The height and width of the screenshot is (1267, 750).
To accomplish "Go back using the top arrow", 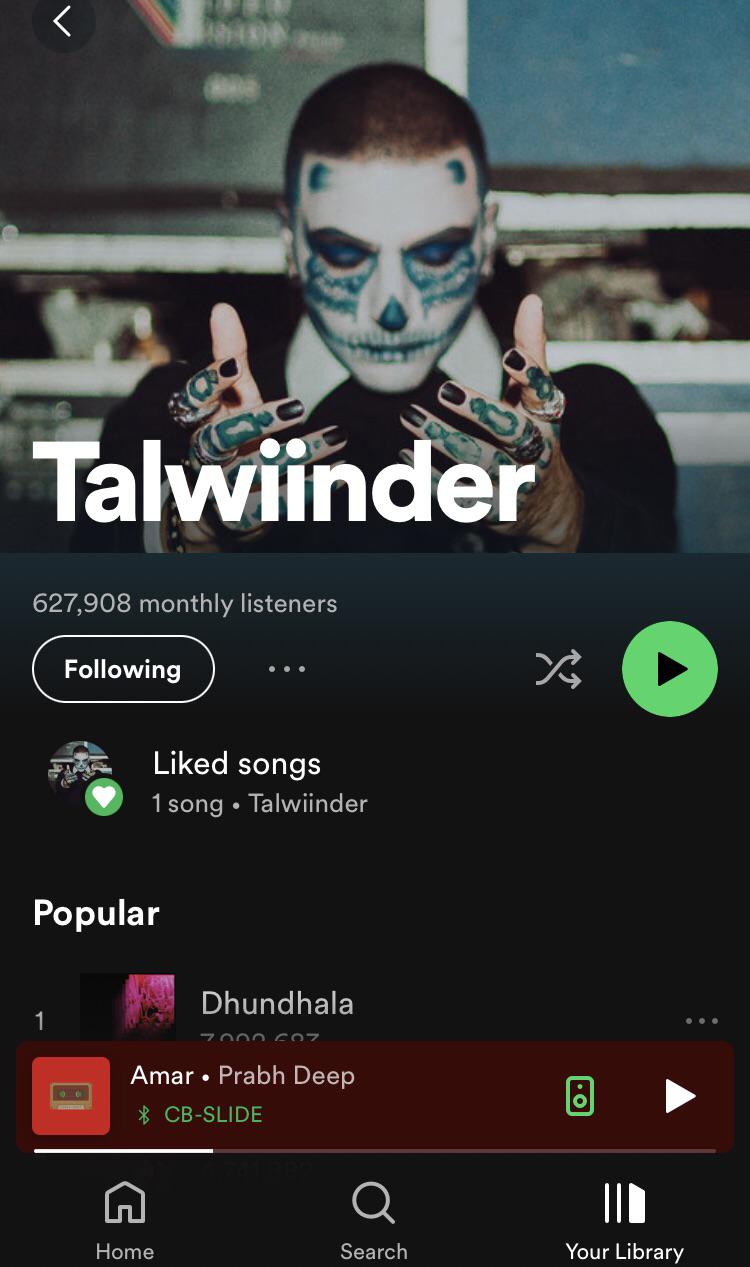I will pyautogui.click(x=63, y=21).
